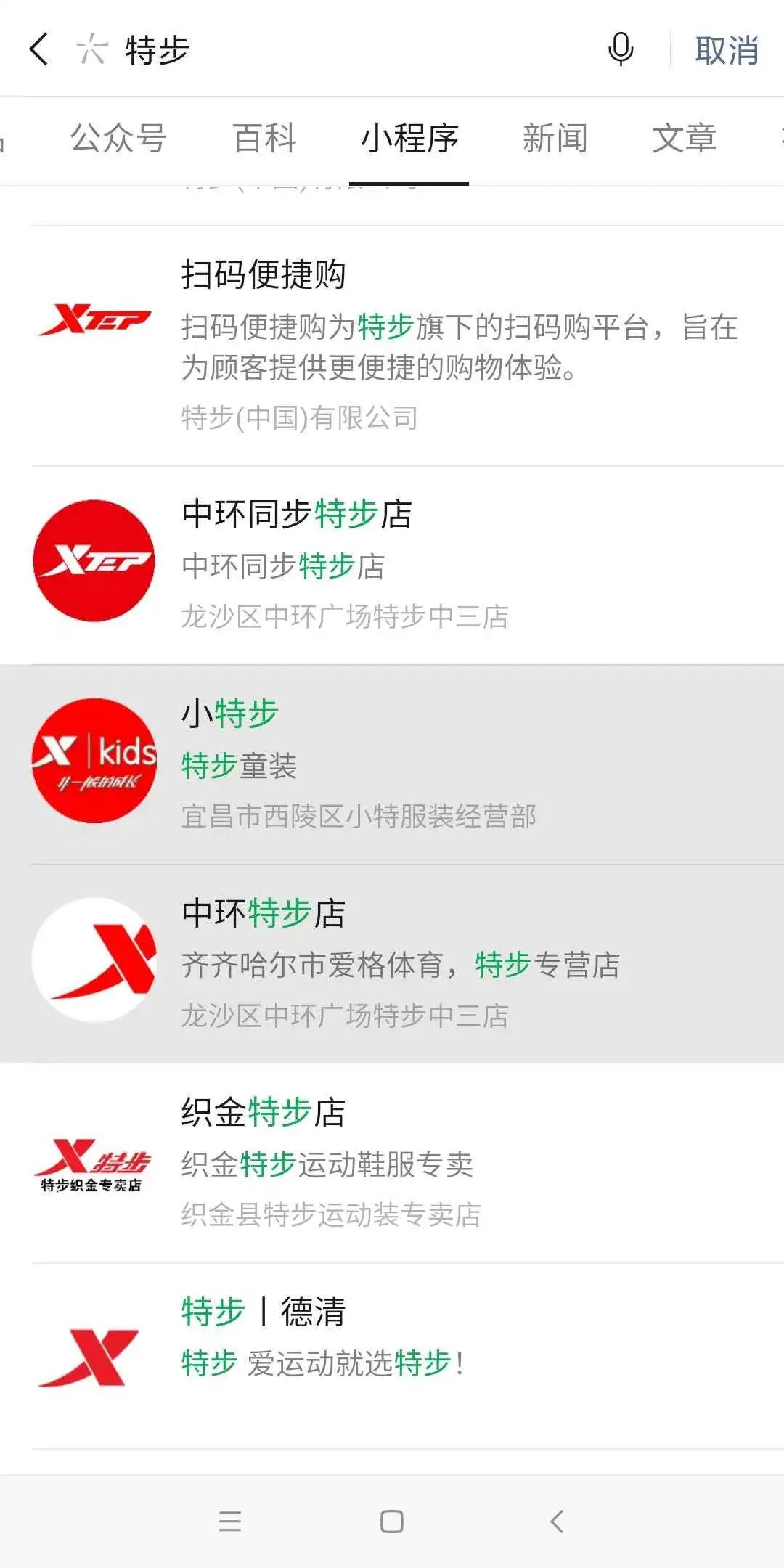Switch to the 文章 tab
Screen dimensions: 784x1568
click(x=684, y=138)
